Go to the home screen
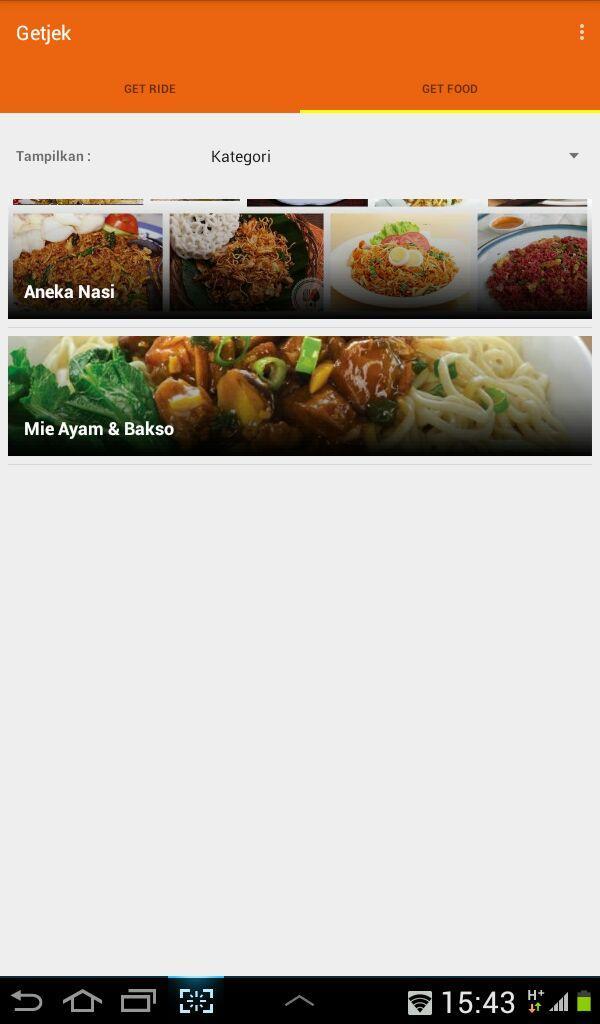This screenshot has width=600, height=1024. pyautogui.click(x=82, y=1001)
